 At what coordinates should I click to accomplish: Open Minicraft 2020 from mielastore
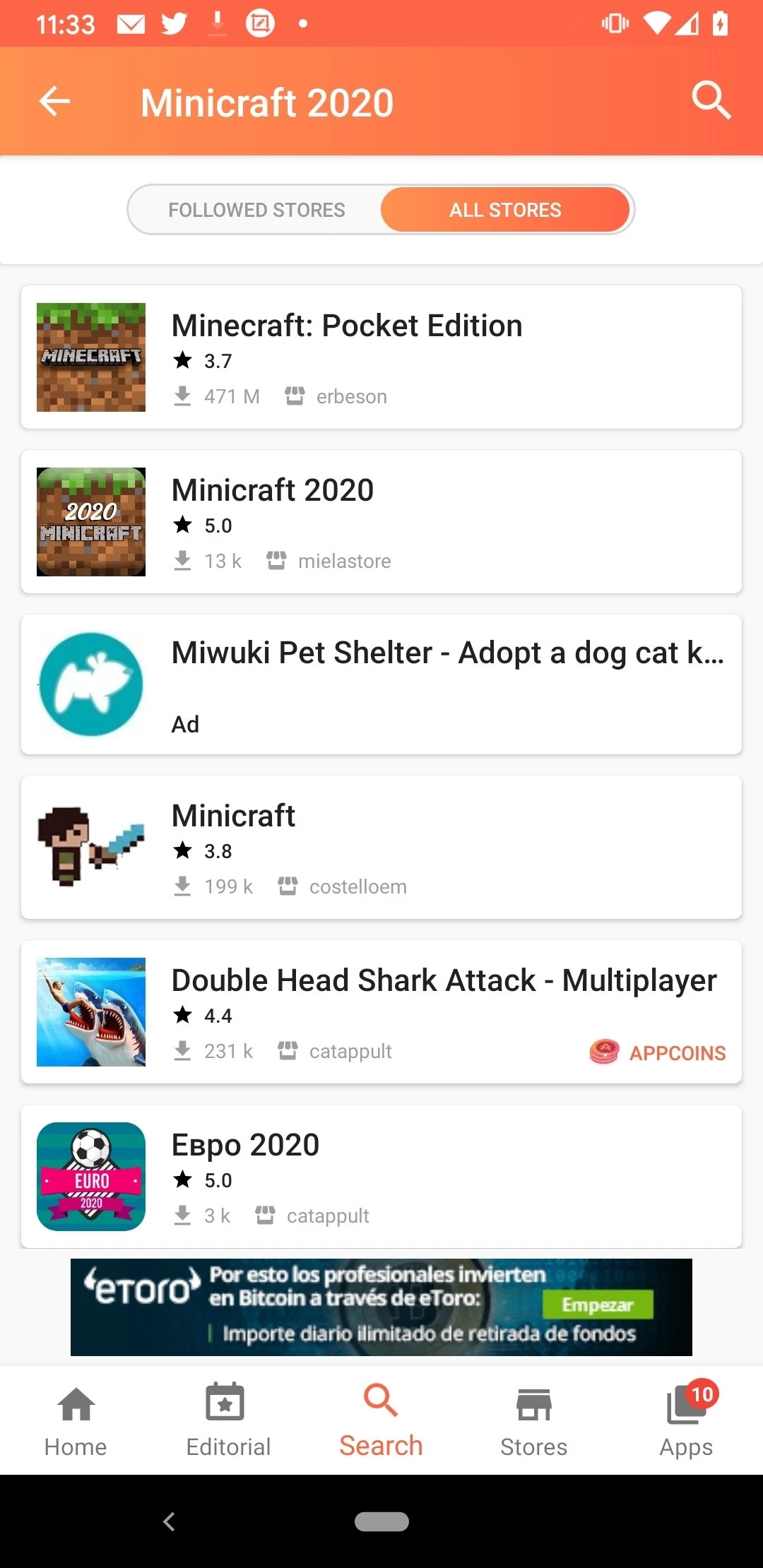click(381, 522)
